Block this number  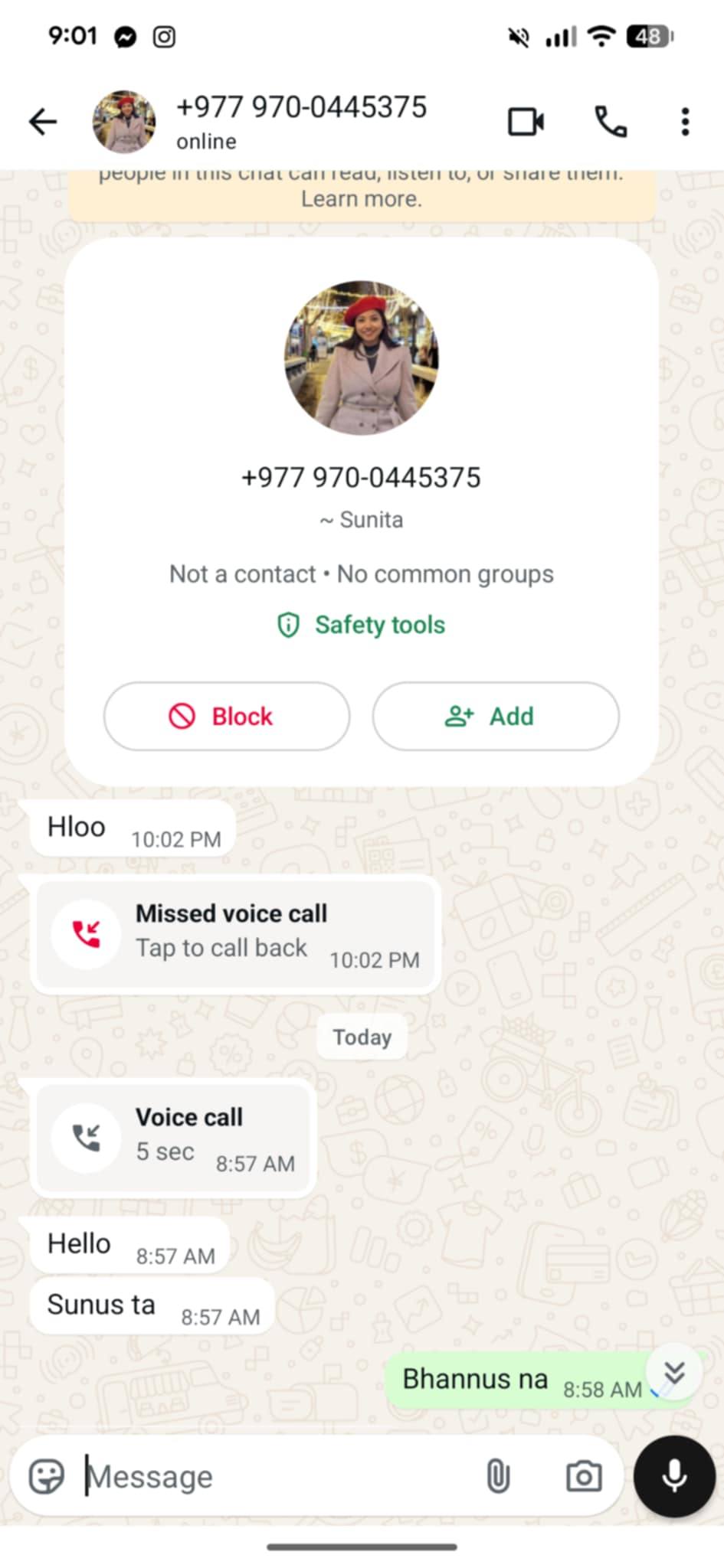(x=227, y=717)
